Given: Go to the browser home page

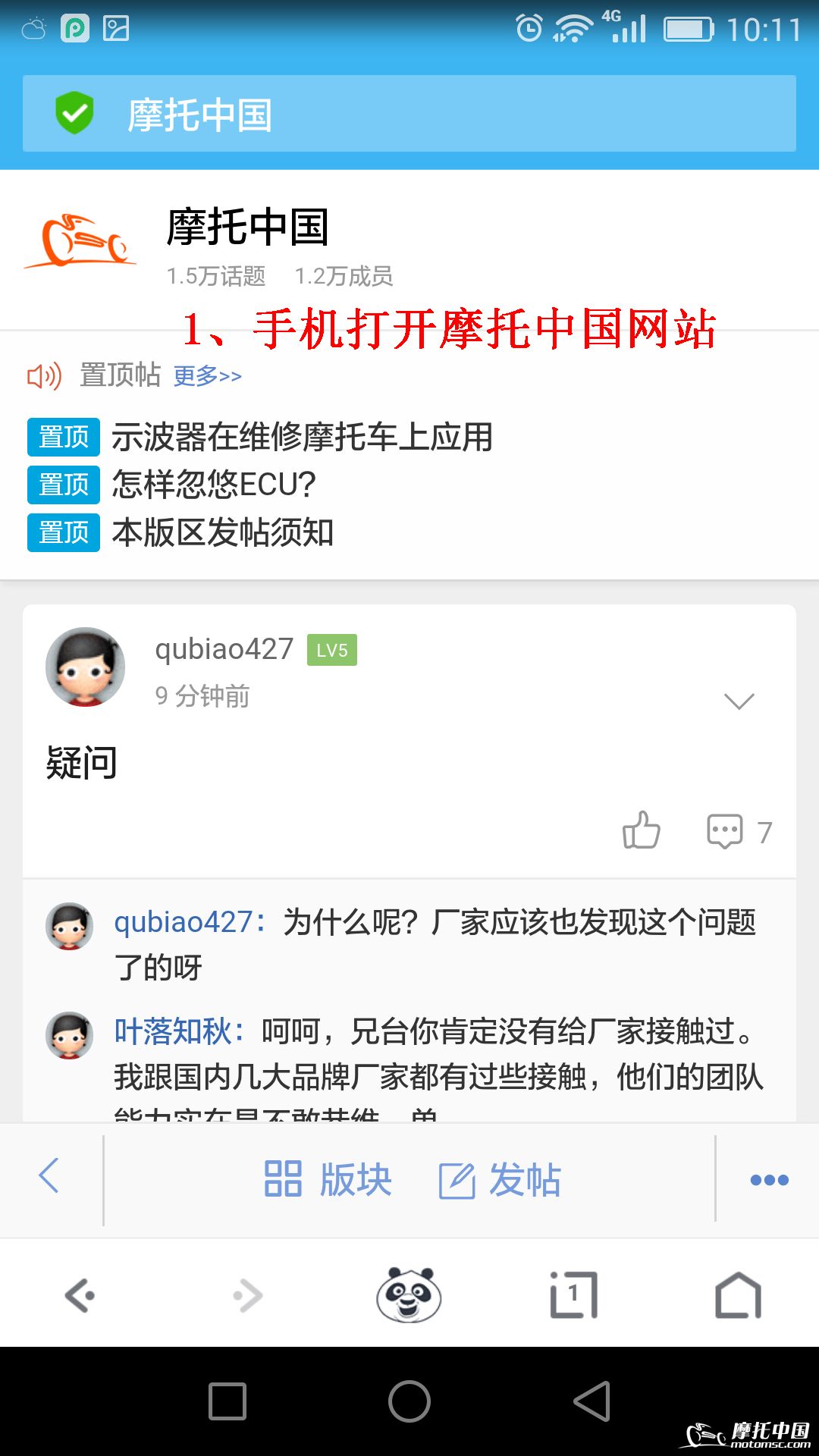Looking at the screenshot, I should (738, 1295).
